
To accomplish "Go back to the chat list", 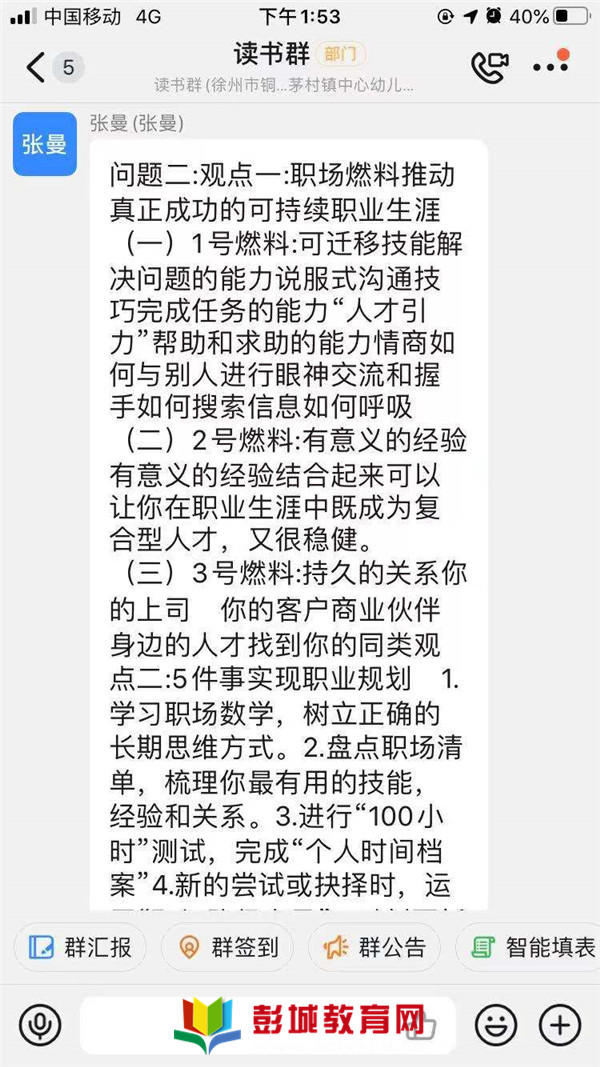I will tap(35, 67).
